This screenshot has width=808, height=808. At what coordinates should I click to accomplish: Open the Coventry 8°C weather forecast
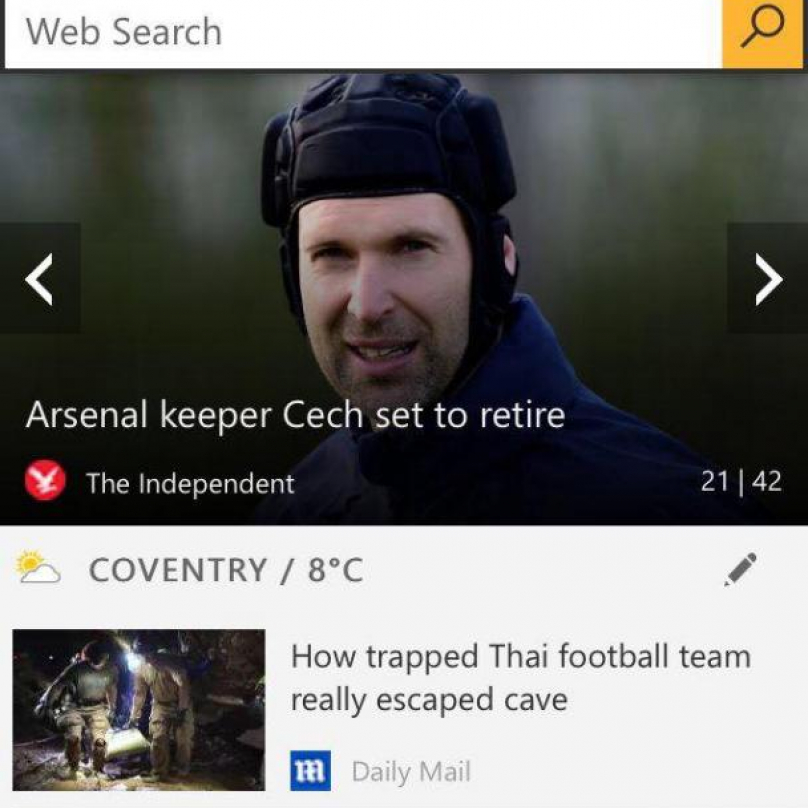pyautogui.click(x=225, y=570)
